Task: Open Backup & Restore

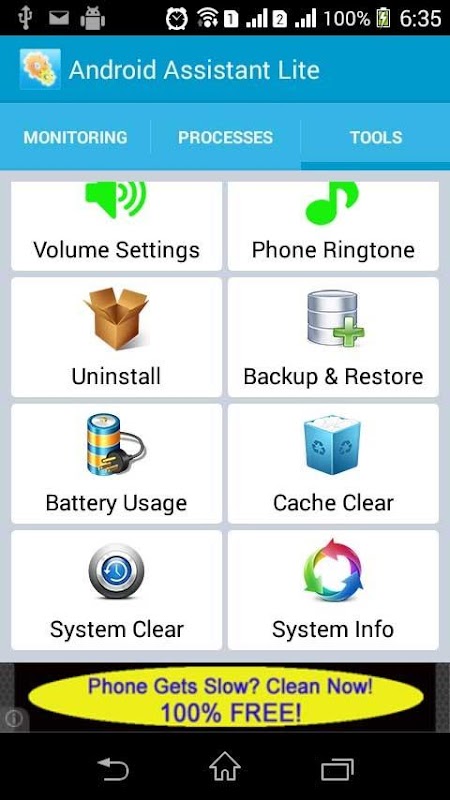Action: (333, 337)
